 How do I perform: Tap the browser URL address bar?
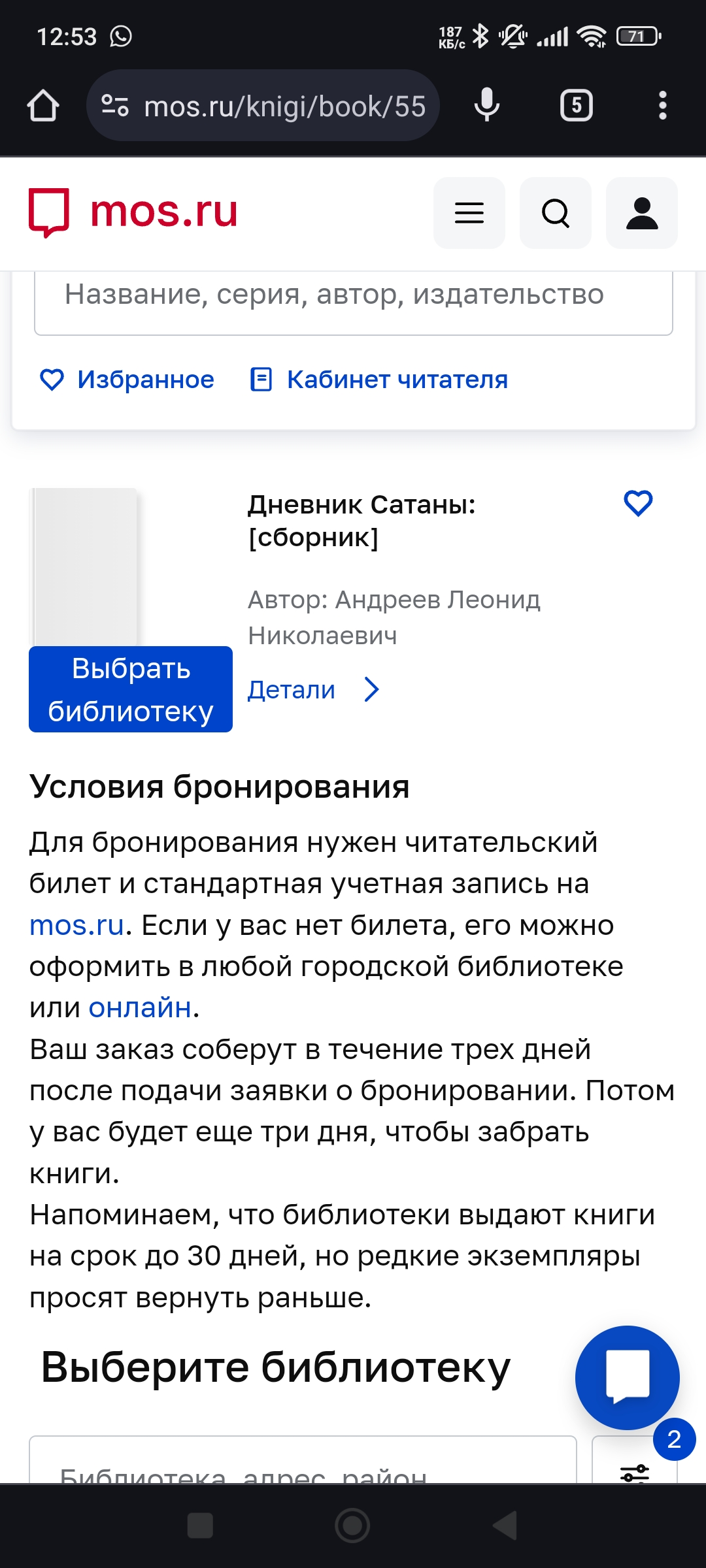tap(263, 106)
